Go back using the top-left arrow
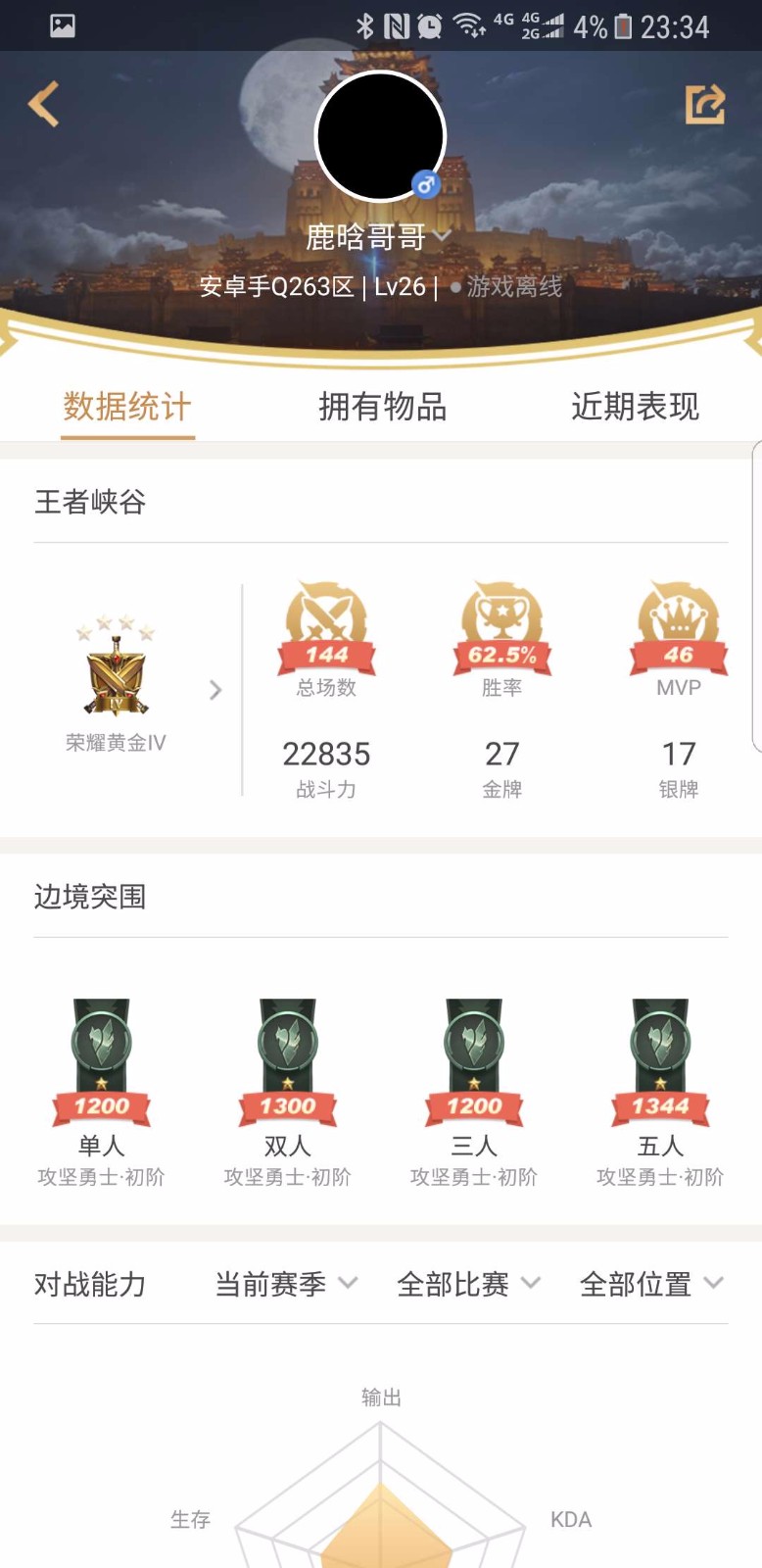Image resolution: width=762 pixels, height=1568 pixels. [x=44, y=104]
